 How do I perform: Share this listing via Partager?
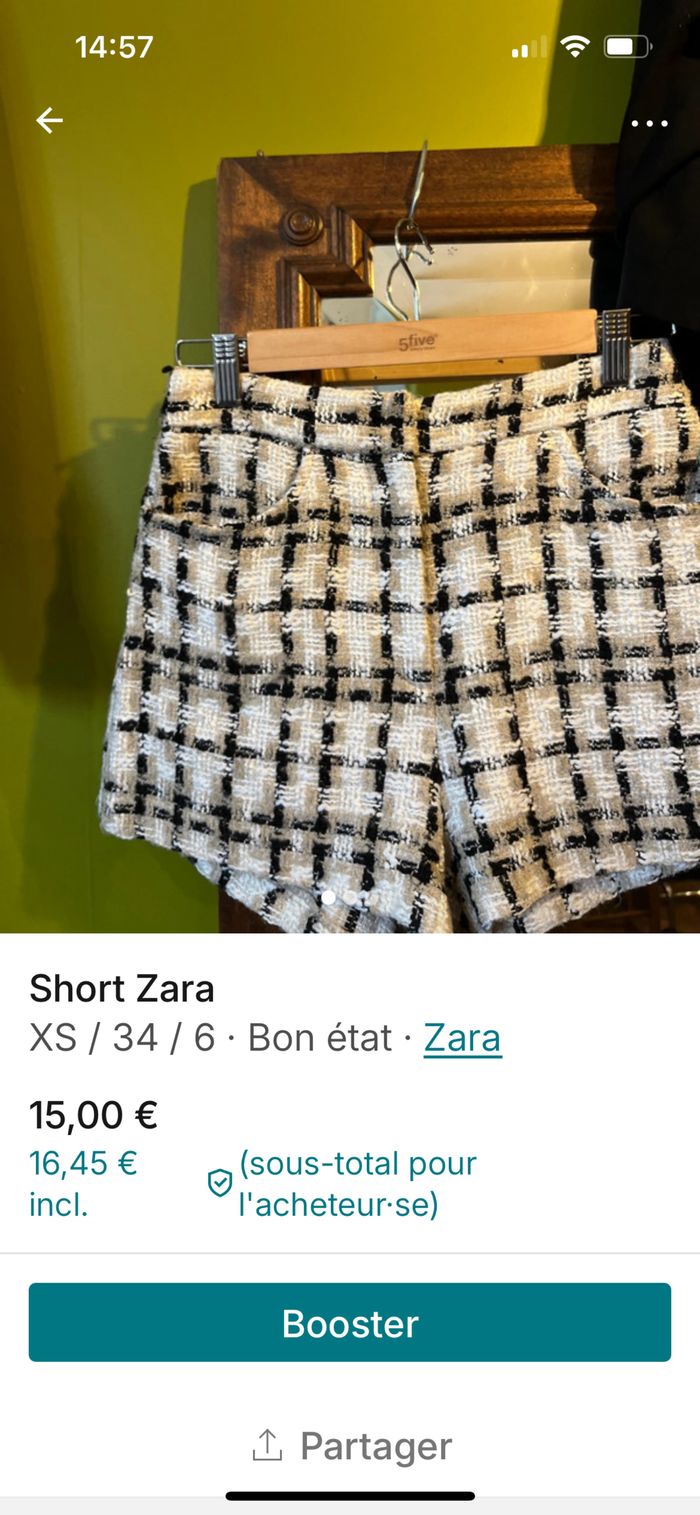[x=351, y=1446]
